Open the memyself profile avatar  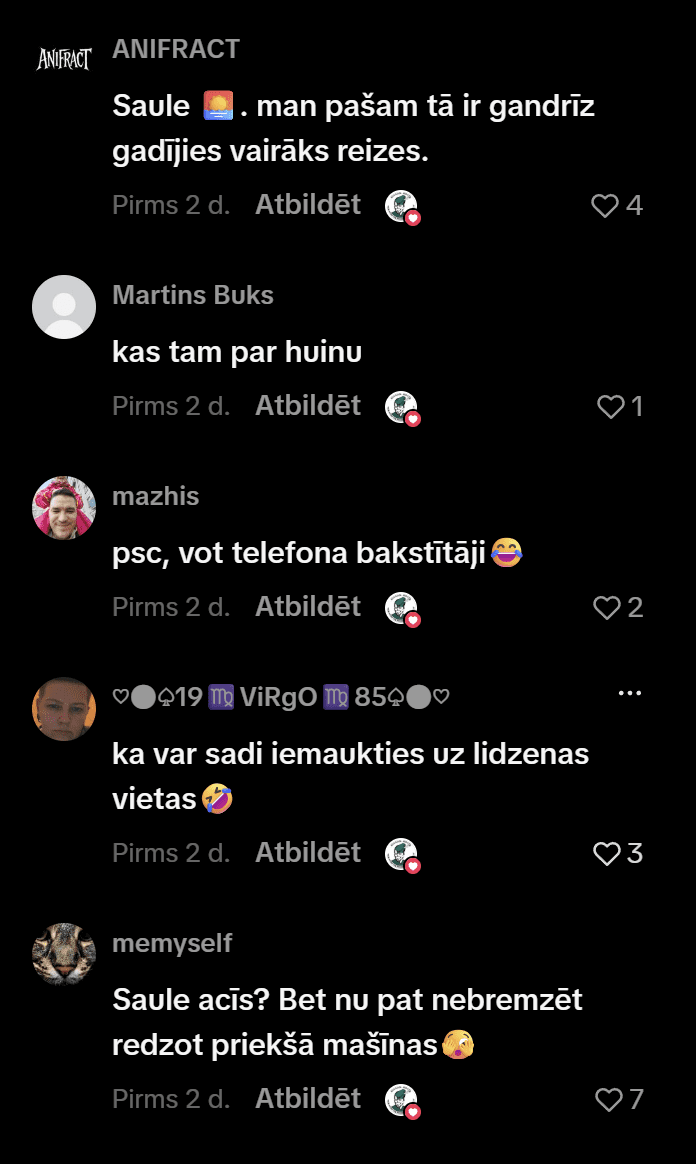(x=64, y=954)
